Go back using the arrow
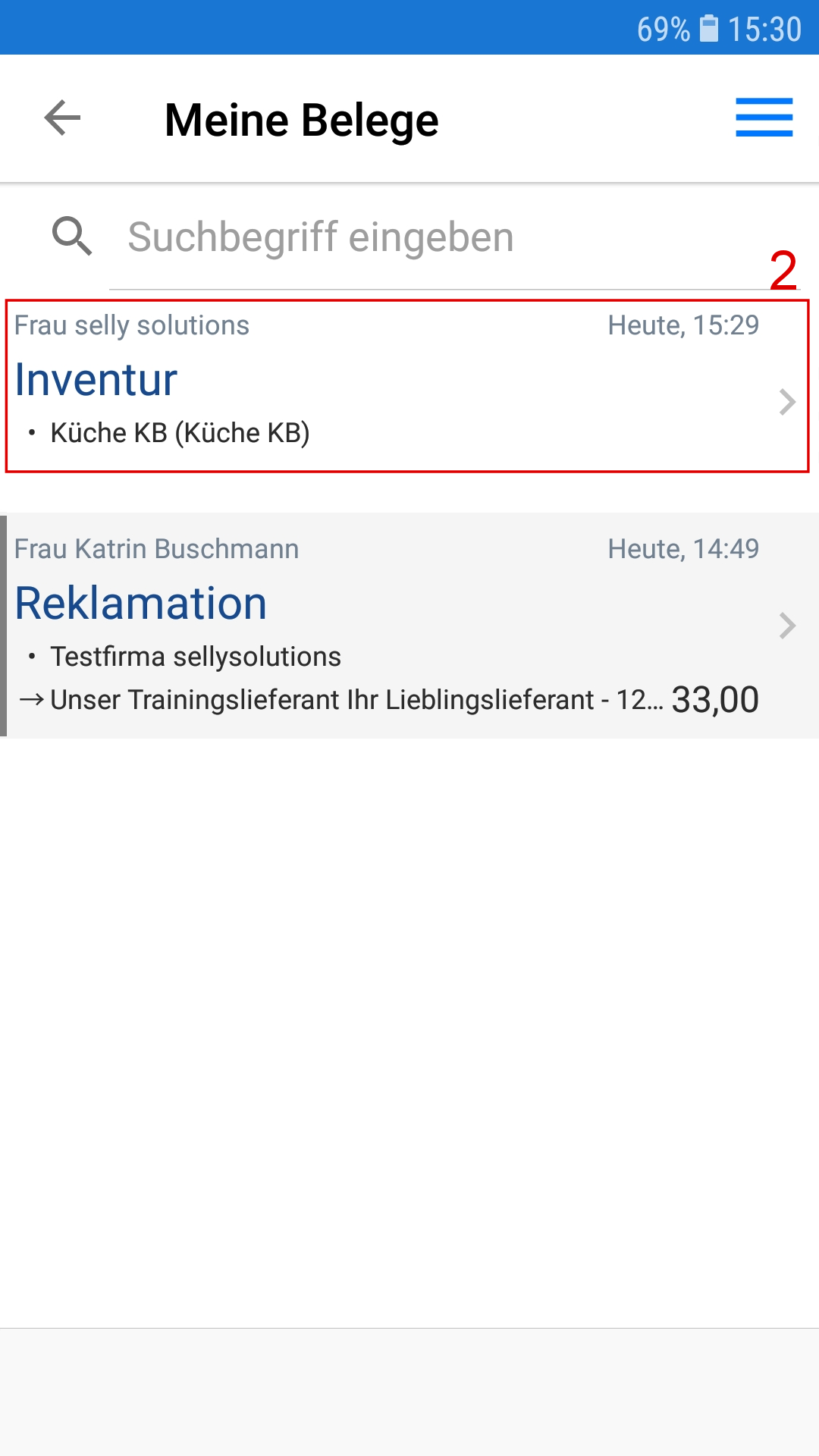The height and width of the screenshot is (1456, 819). (62, 118)
